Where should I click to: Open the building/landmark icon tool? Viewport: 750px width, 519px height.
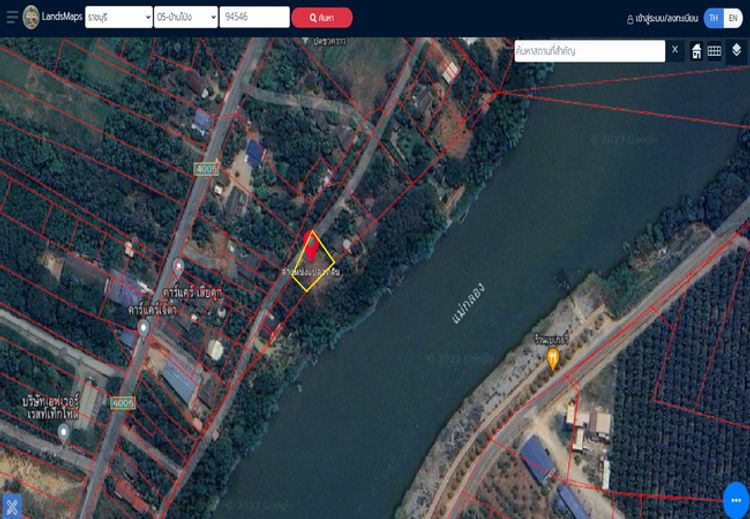pos(696,51)
